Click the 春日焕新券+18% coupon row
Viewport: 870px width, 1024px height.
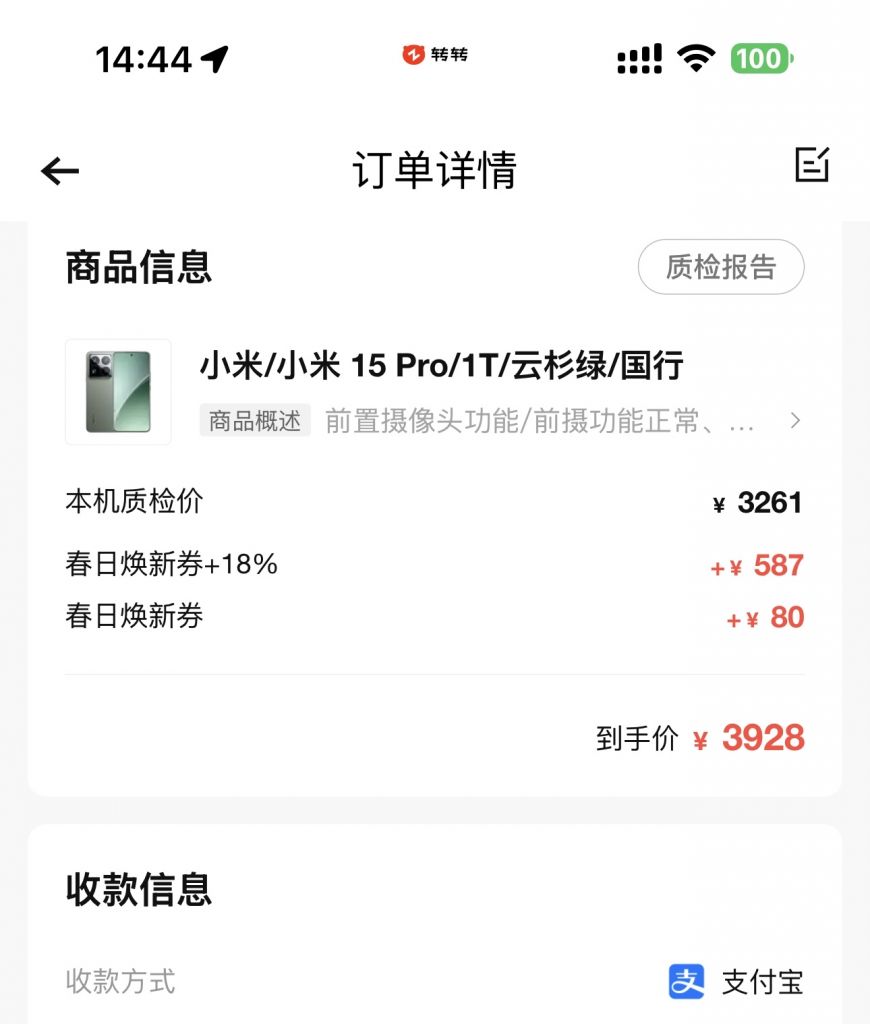[x=430, y=565]
